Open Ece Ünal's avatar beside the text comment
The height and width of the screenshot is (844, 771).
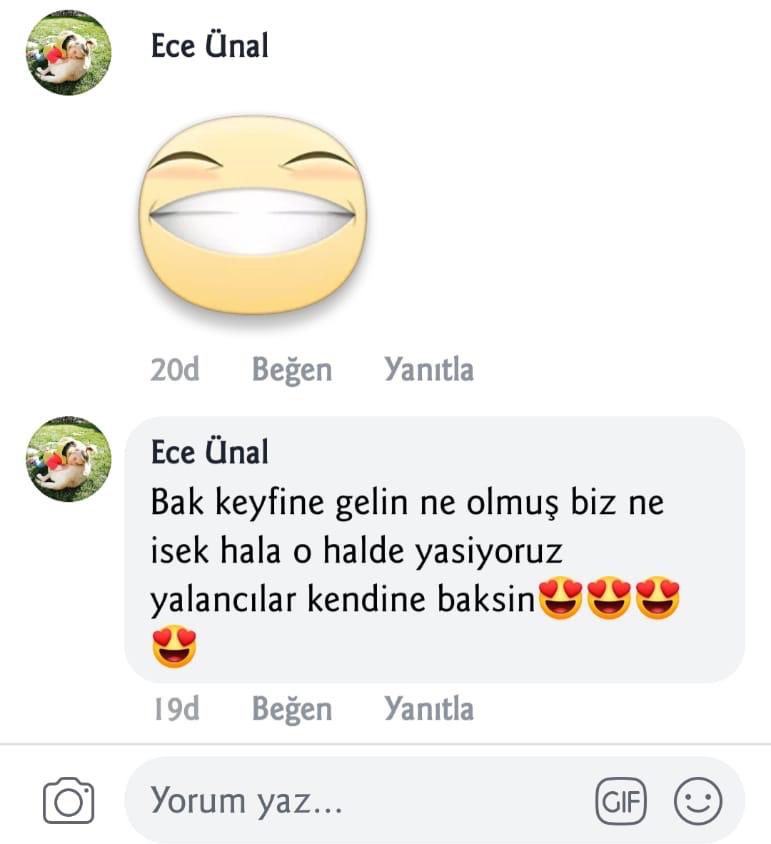click(x=68, y=459)
